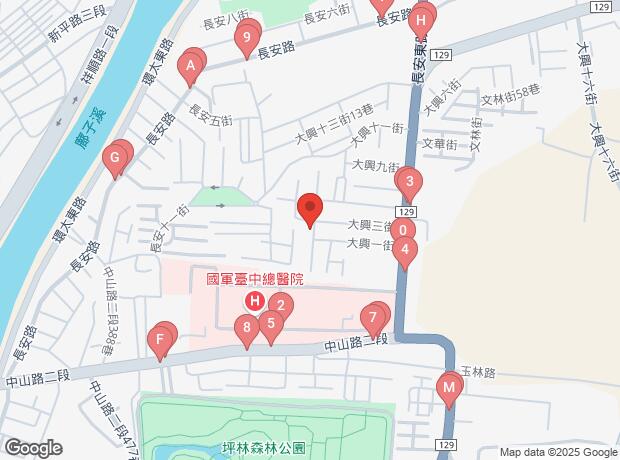Select the marker numbered 4

pyautogui.click(x=404, y=250)
